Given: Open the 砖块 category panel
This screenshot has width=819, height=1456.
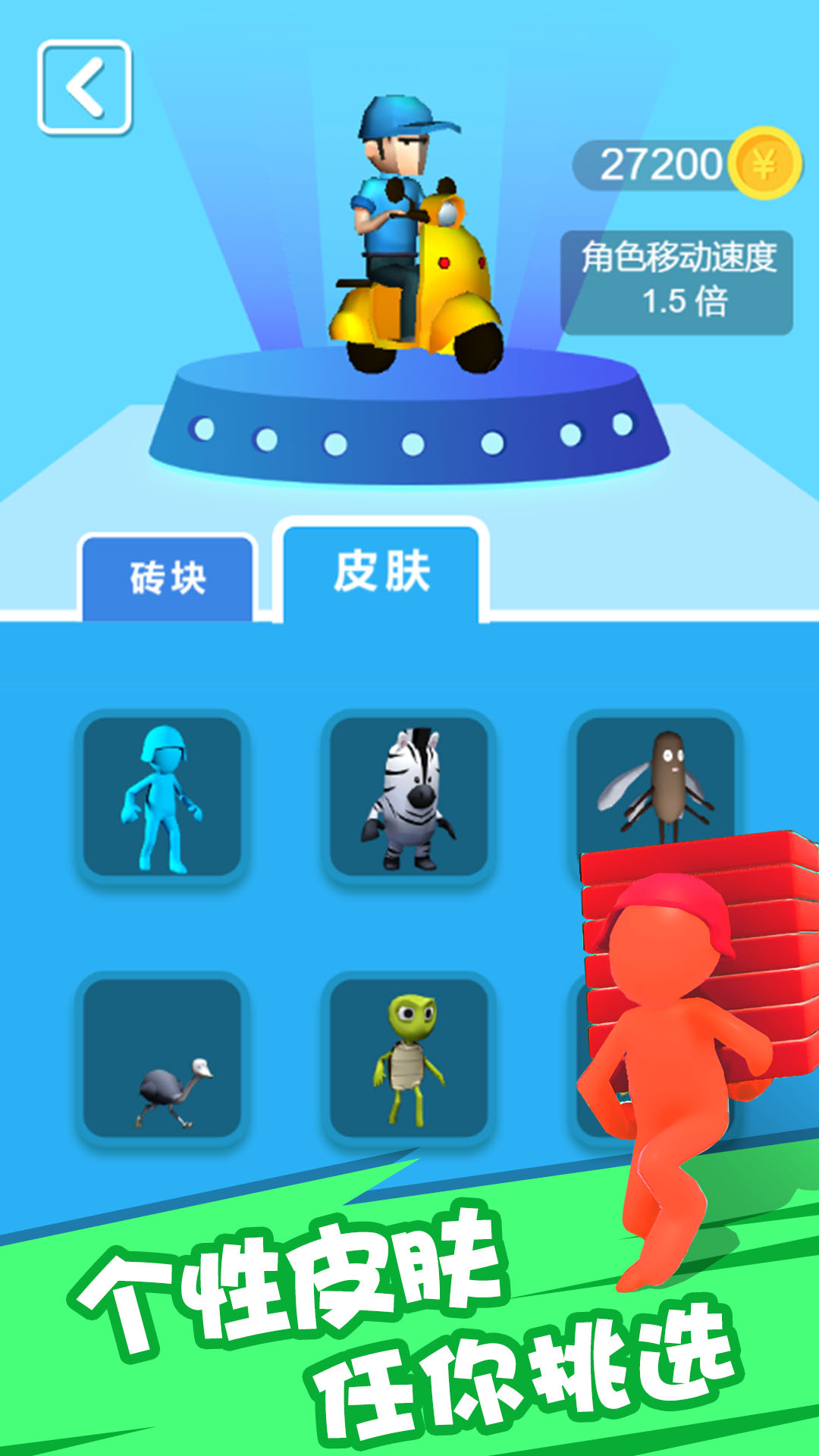Looking at the screenshot, I should (x=168, y=576).
